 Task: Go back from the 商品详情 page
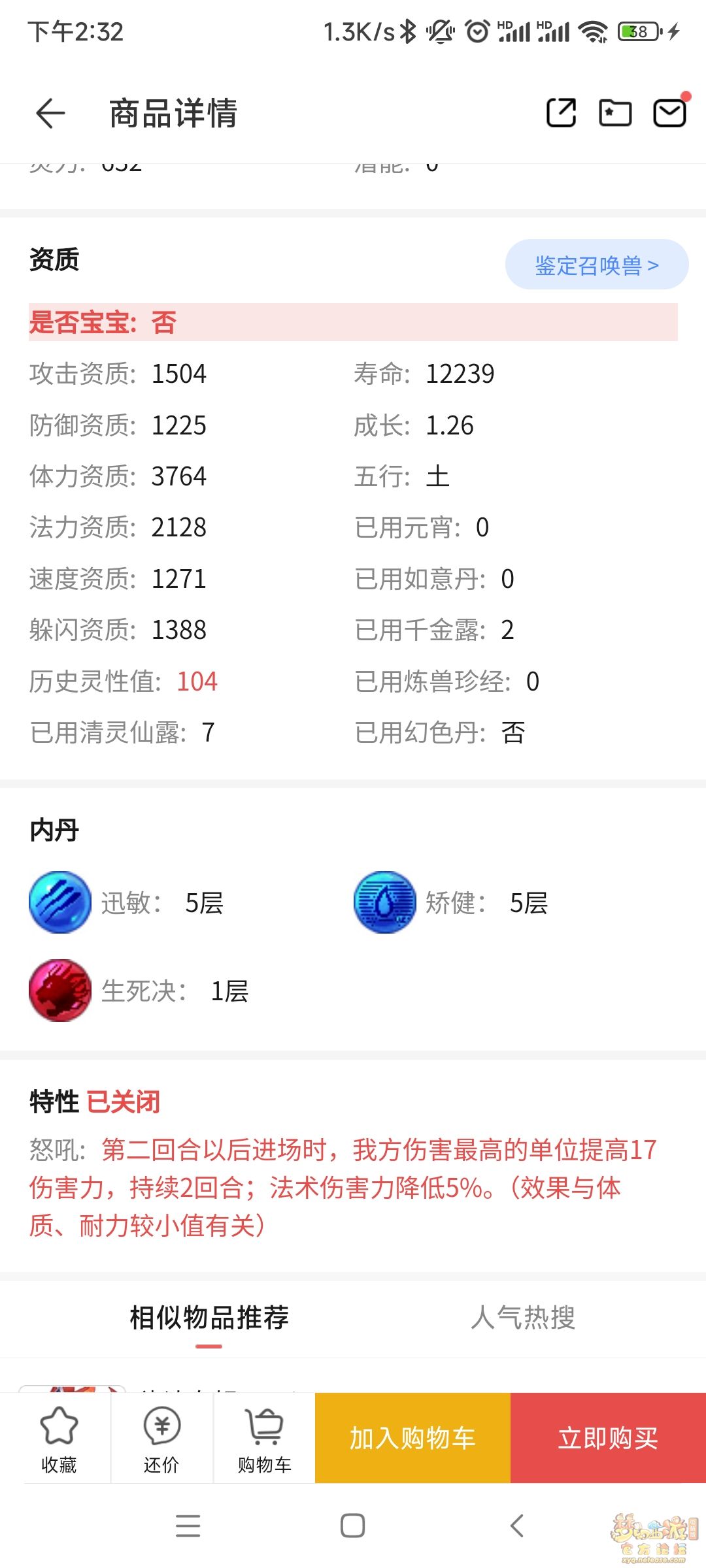[50, 113]
